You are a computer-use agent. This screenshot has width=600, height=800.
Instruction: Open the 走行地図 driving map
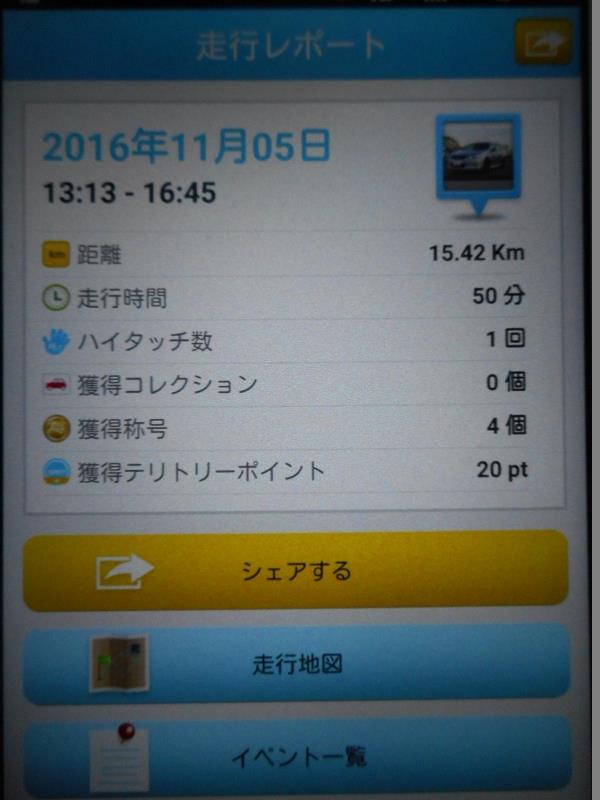[296, 664]
